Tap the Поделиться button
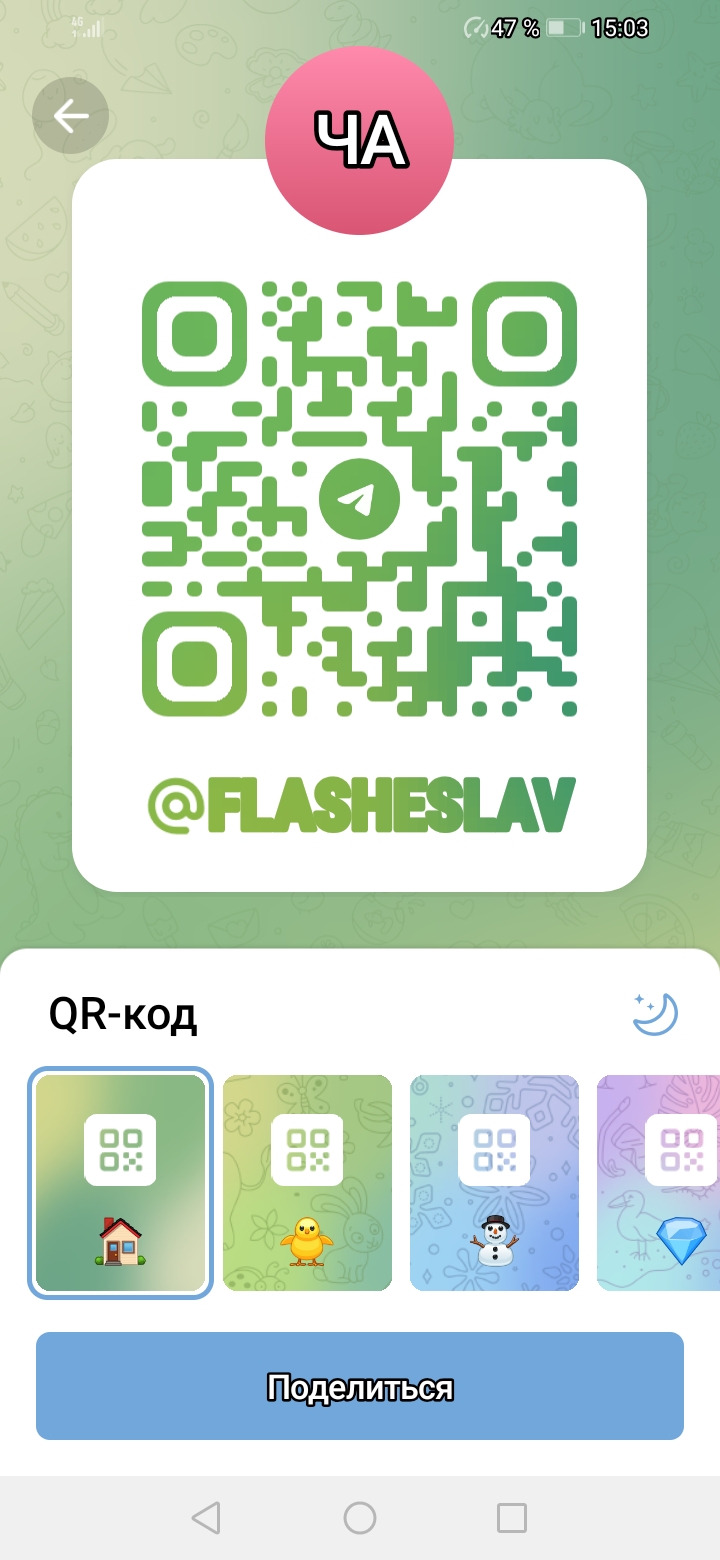Image resolution: width=720 pixels, height=1560 pixels. [x=360, y=1386]
